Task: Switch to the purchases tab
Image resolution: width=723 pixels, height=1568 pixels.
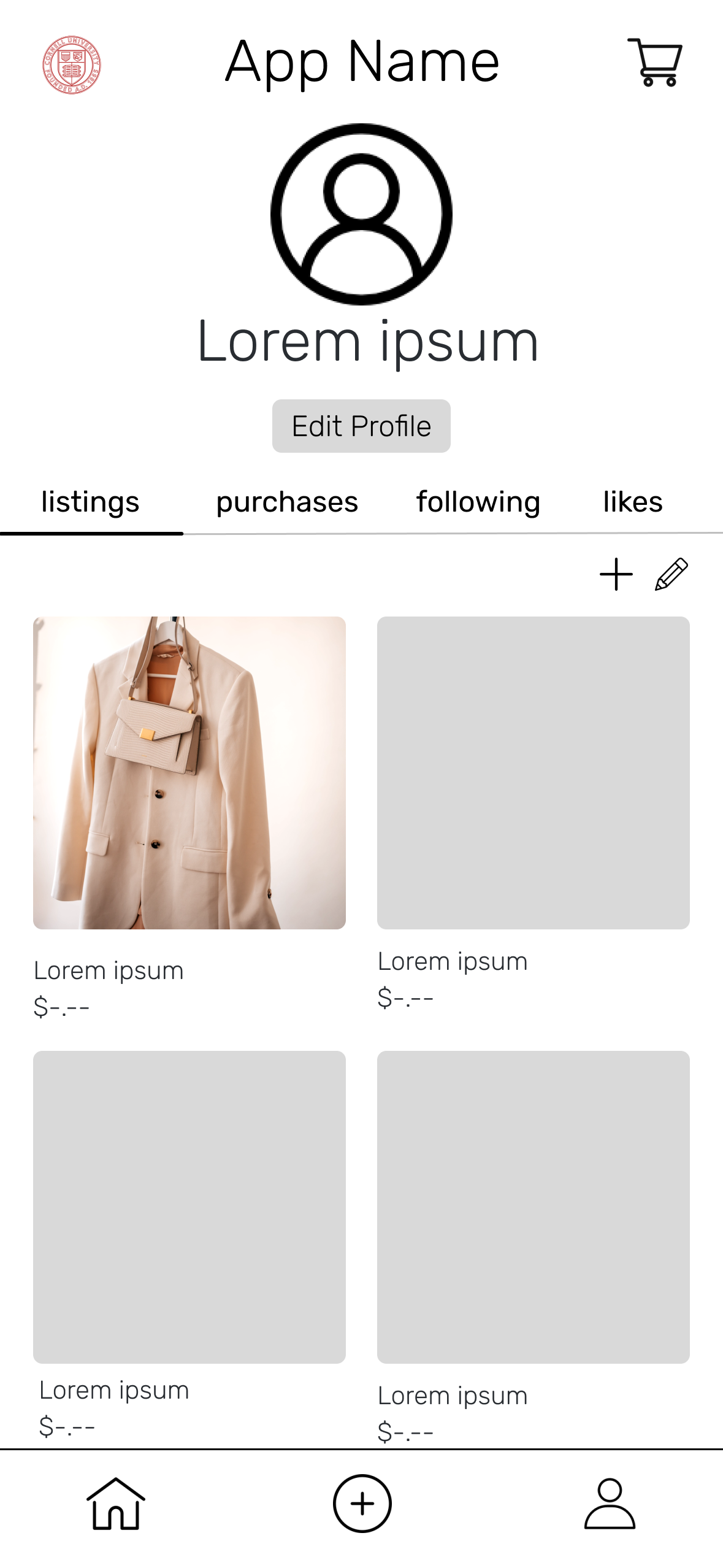Action: pyautogui.click(x=286, y=502)
